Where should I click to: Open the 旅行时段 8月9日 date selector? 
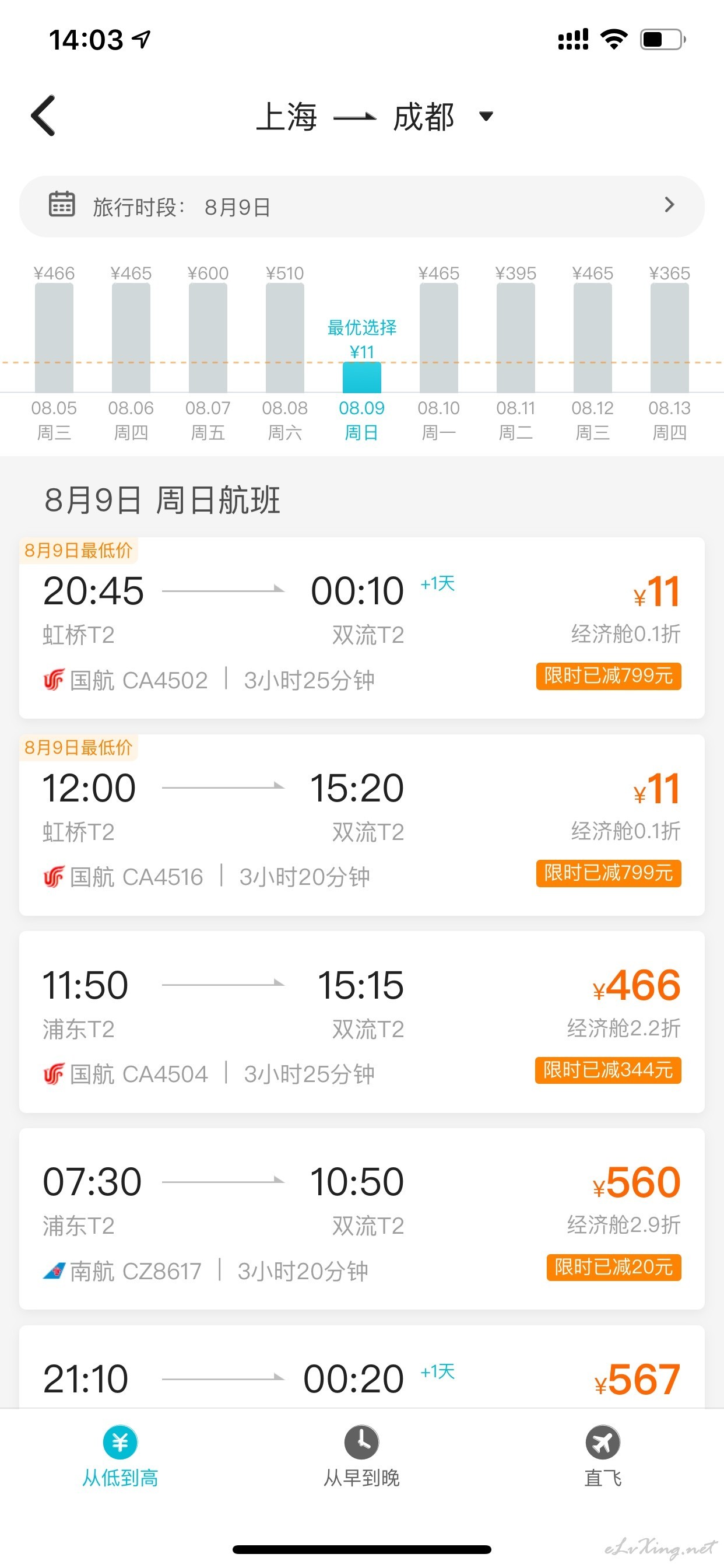click(362, 206)
